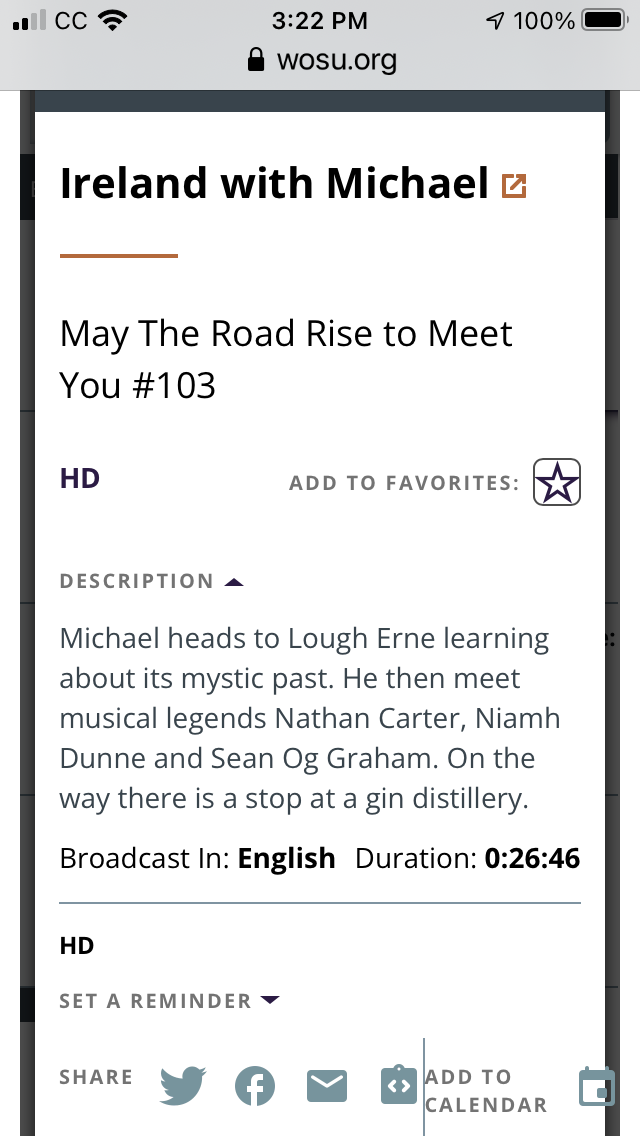Add this show to favorites
This screenshot has width=640, height=1136.
coord(557,483)
